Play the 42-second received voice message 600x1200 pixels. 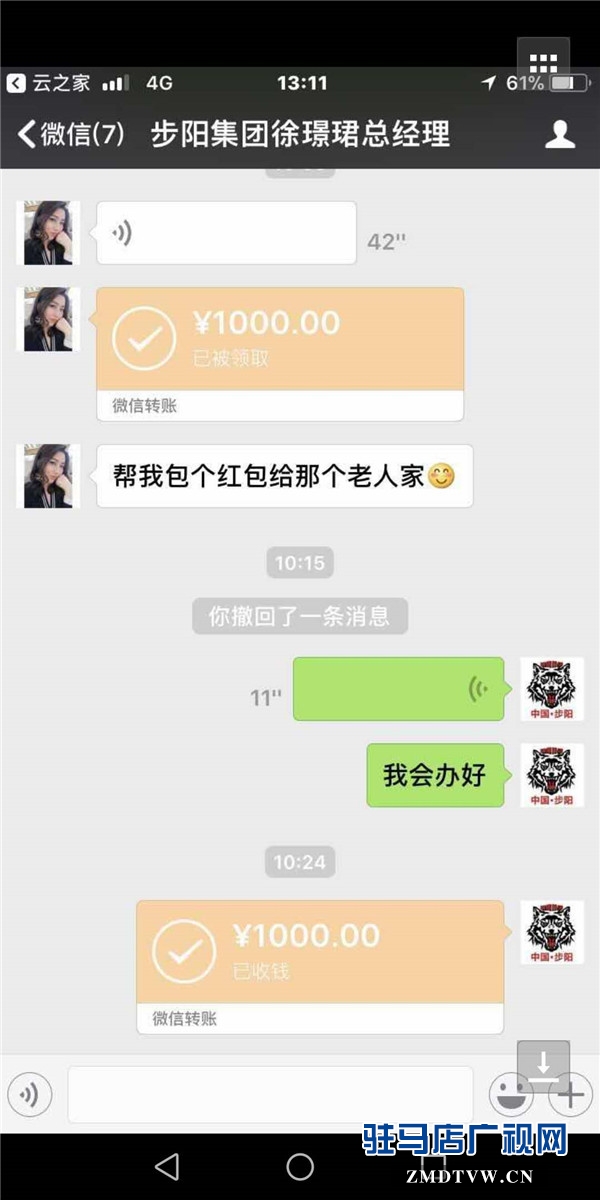click(x=226, y=234)
